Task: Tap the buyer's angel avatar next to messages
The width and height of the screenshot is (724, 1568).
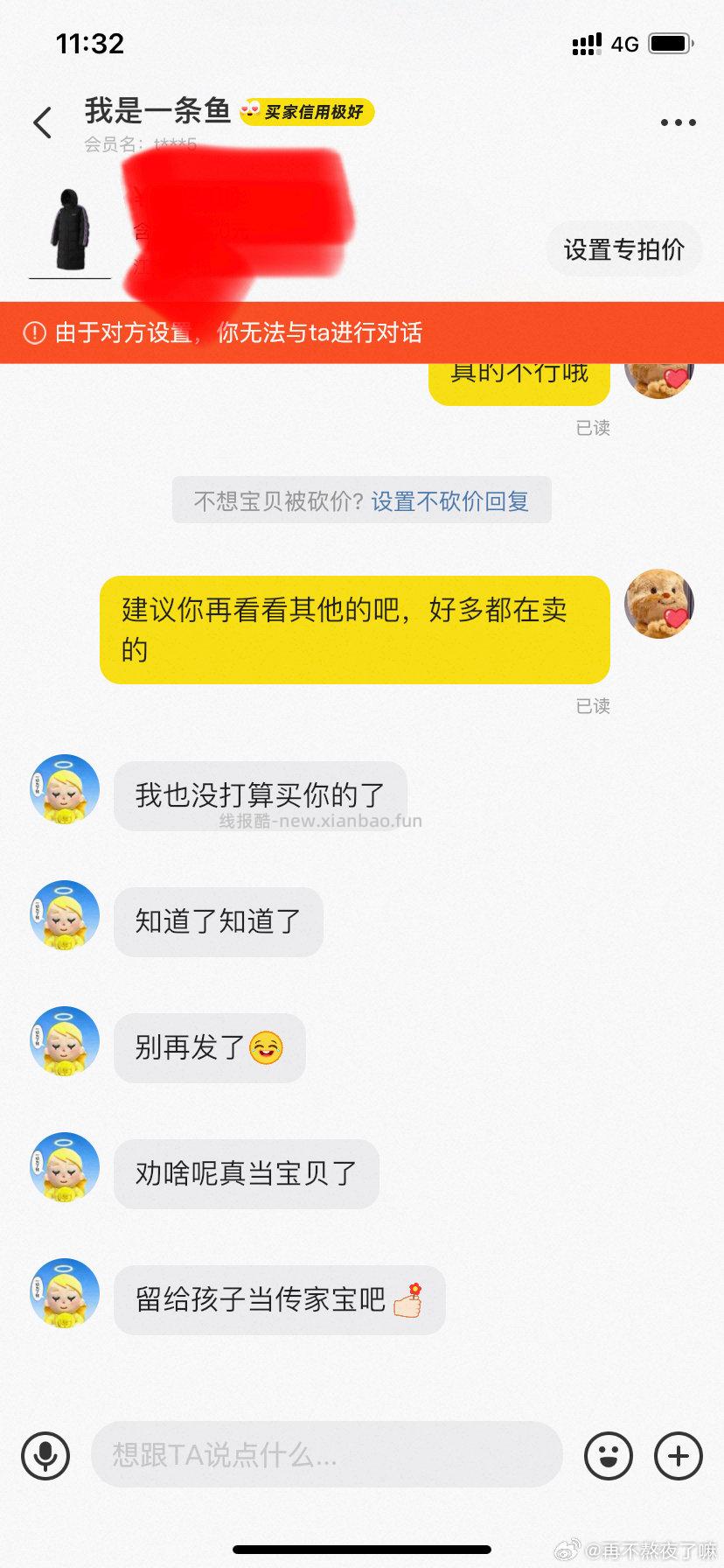Action: (x=63, y=788)
